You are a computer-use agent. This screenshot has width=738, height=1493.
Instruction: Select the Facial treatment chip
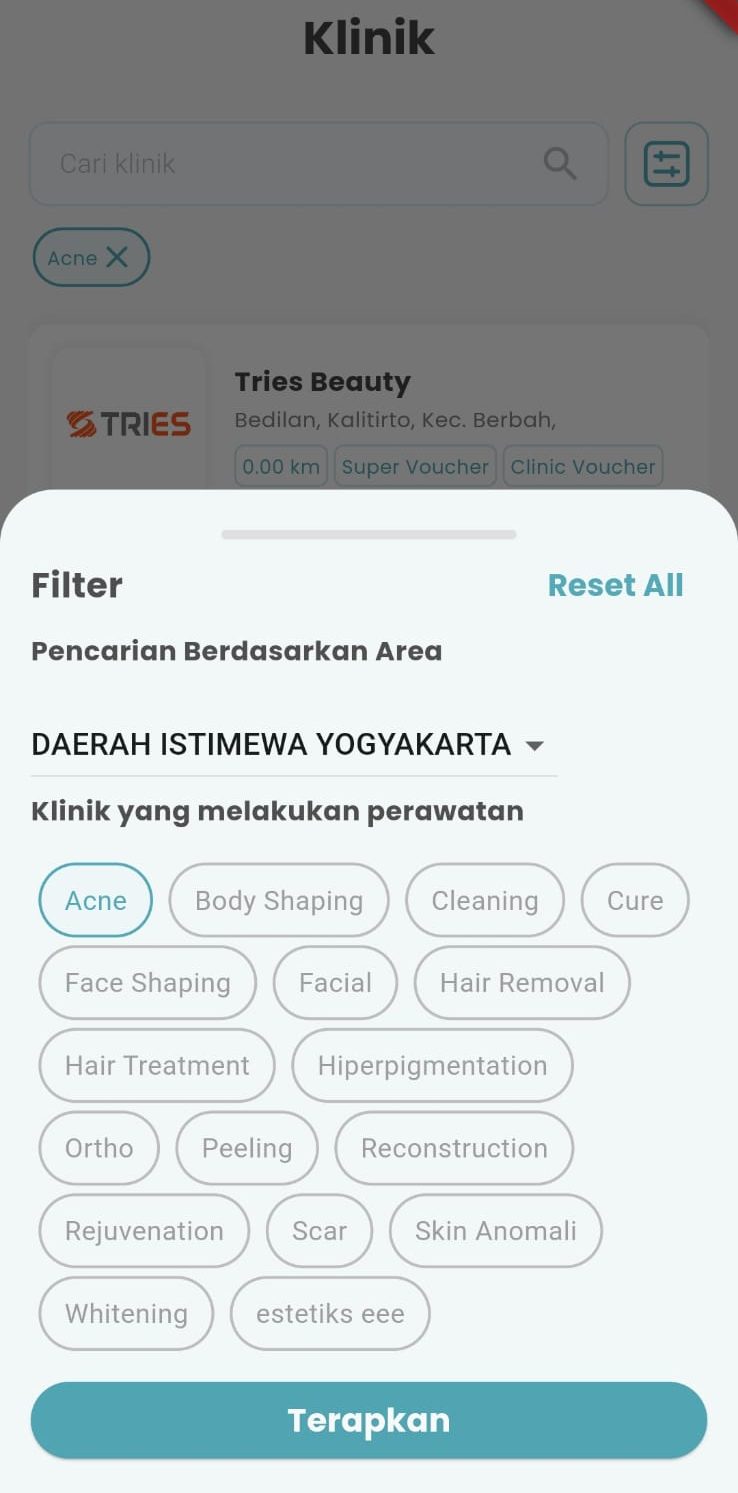click(335, 983)
